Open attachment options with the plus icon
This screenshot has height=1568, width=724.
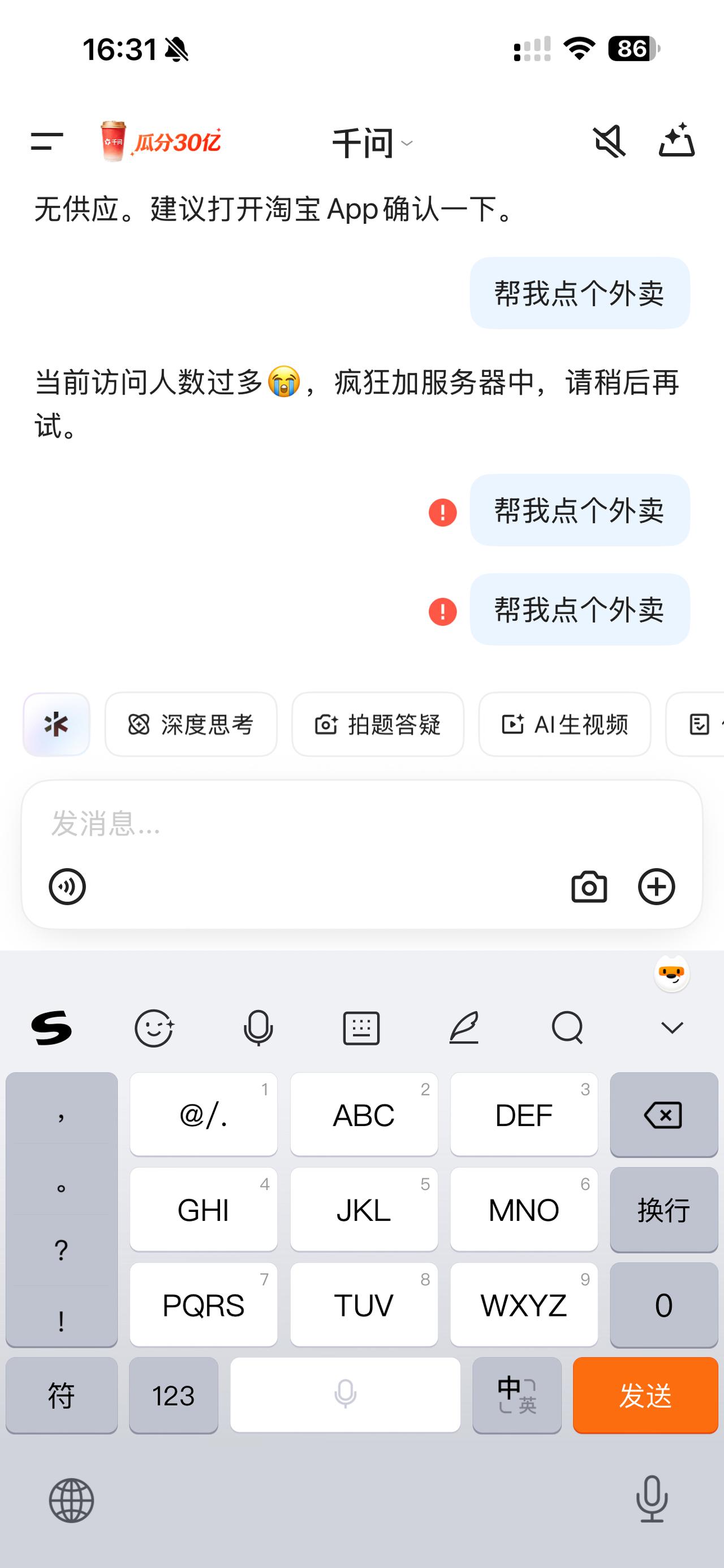pos(657,887)
